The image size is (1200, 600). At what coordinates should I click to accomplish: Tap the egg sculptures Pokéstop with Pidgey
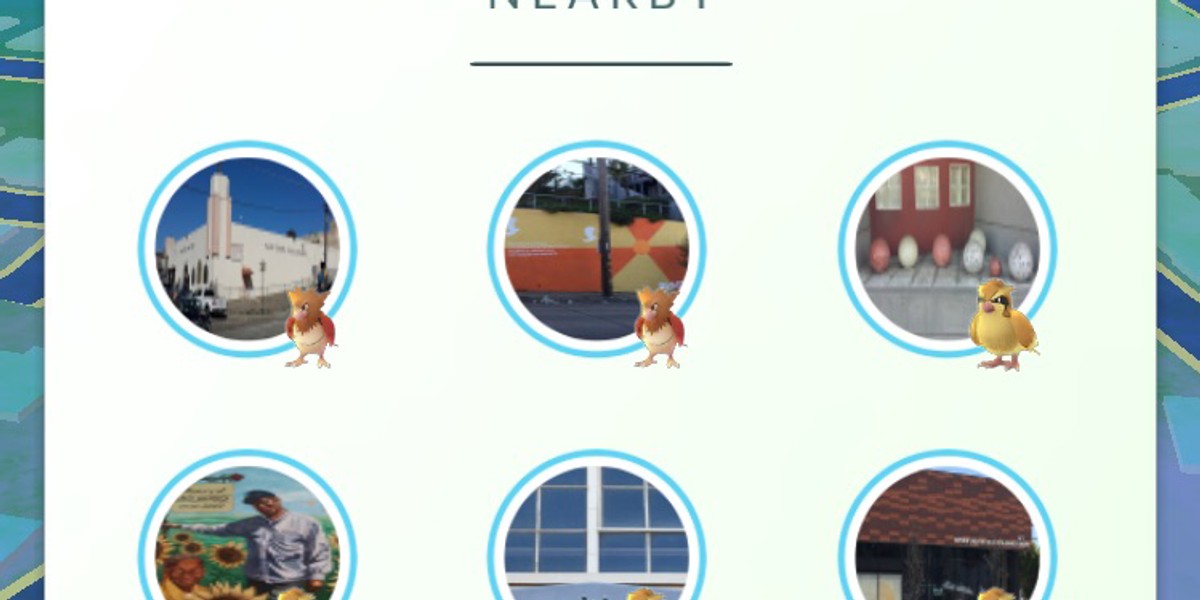pos(946,249)
